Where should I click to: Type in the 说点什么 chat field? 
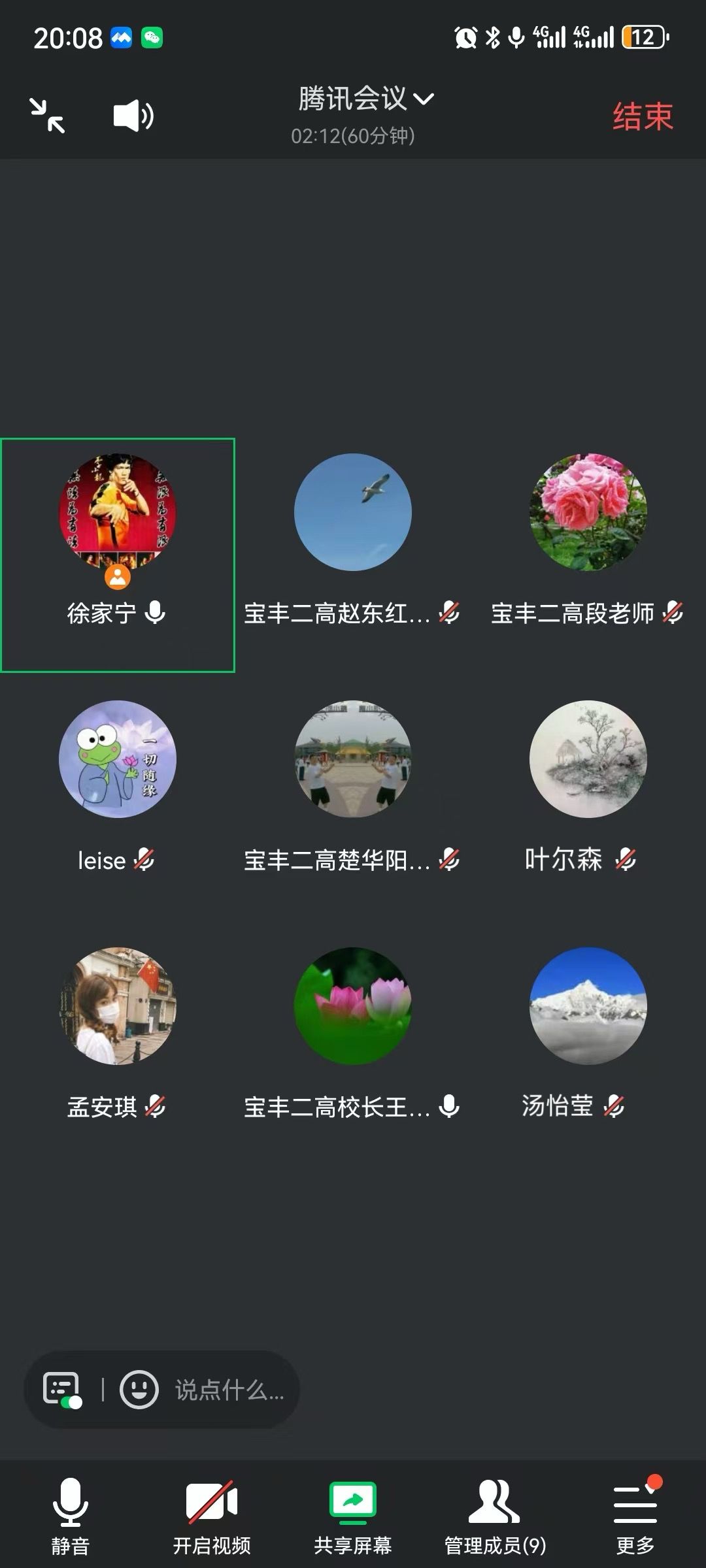point(229,1390)
